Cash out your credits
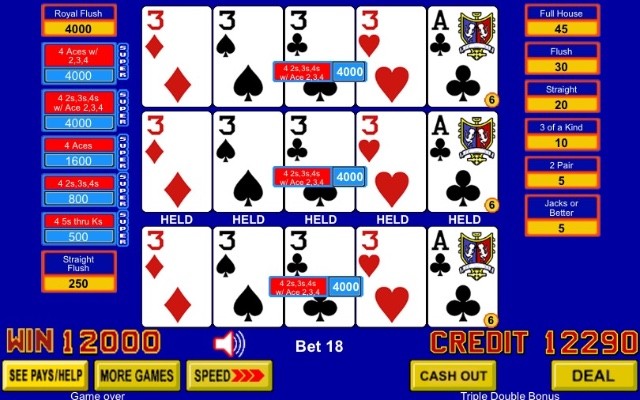The height and width of the screenshot is (400, 640). tap(453, 375)
